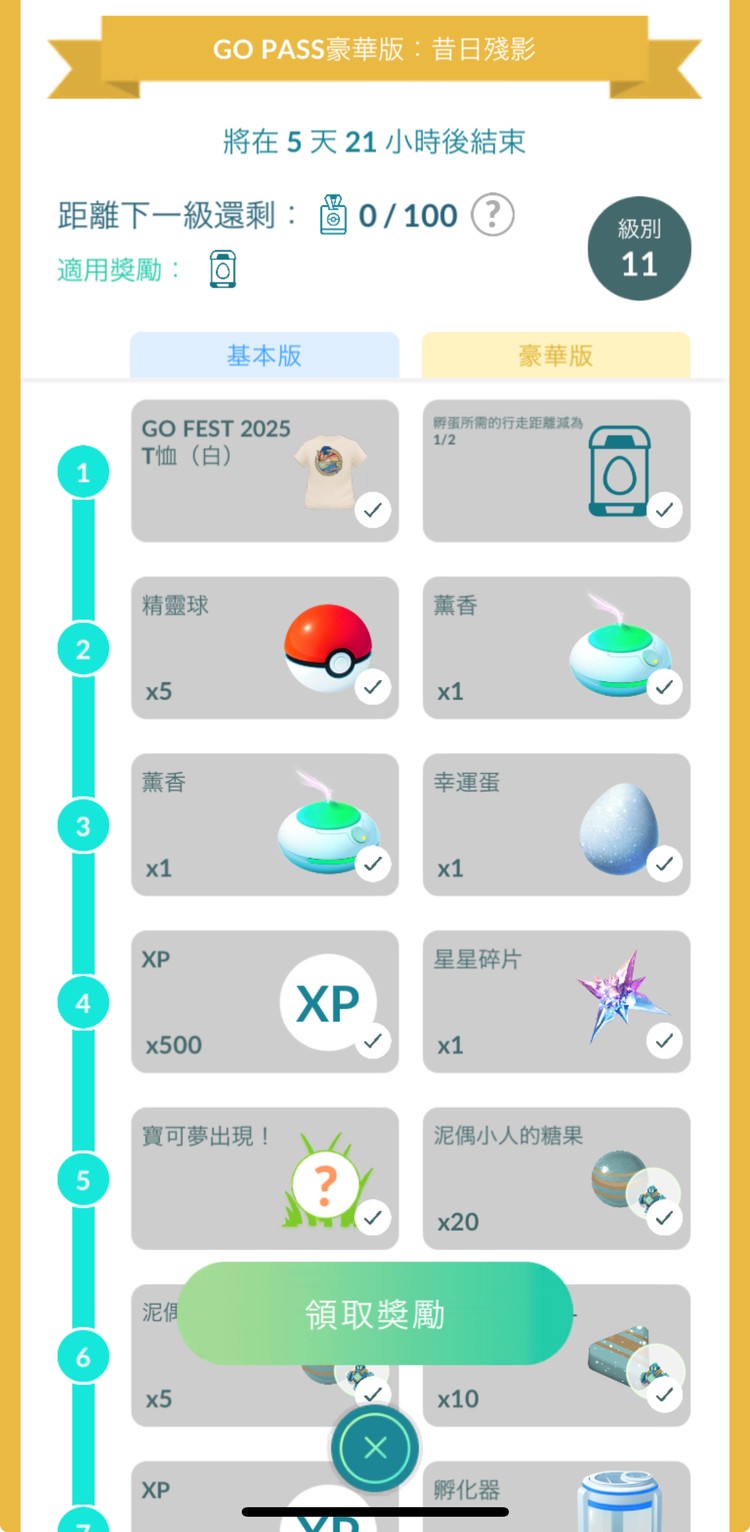The image size is (750, 1532).
Task: Switch to the 基本版 tab
Action: pos(264,356)
